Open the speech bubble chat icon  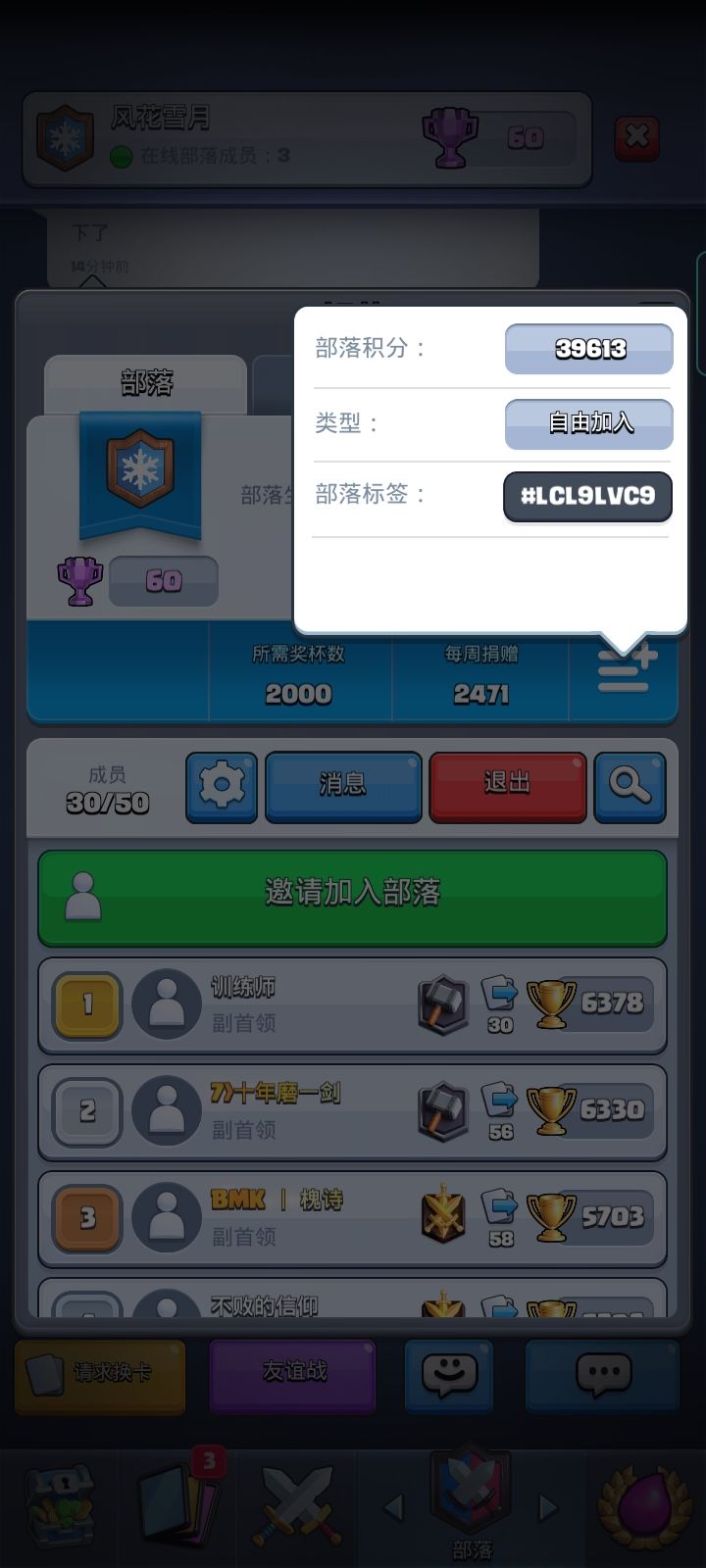point(602,1376)
